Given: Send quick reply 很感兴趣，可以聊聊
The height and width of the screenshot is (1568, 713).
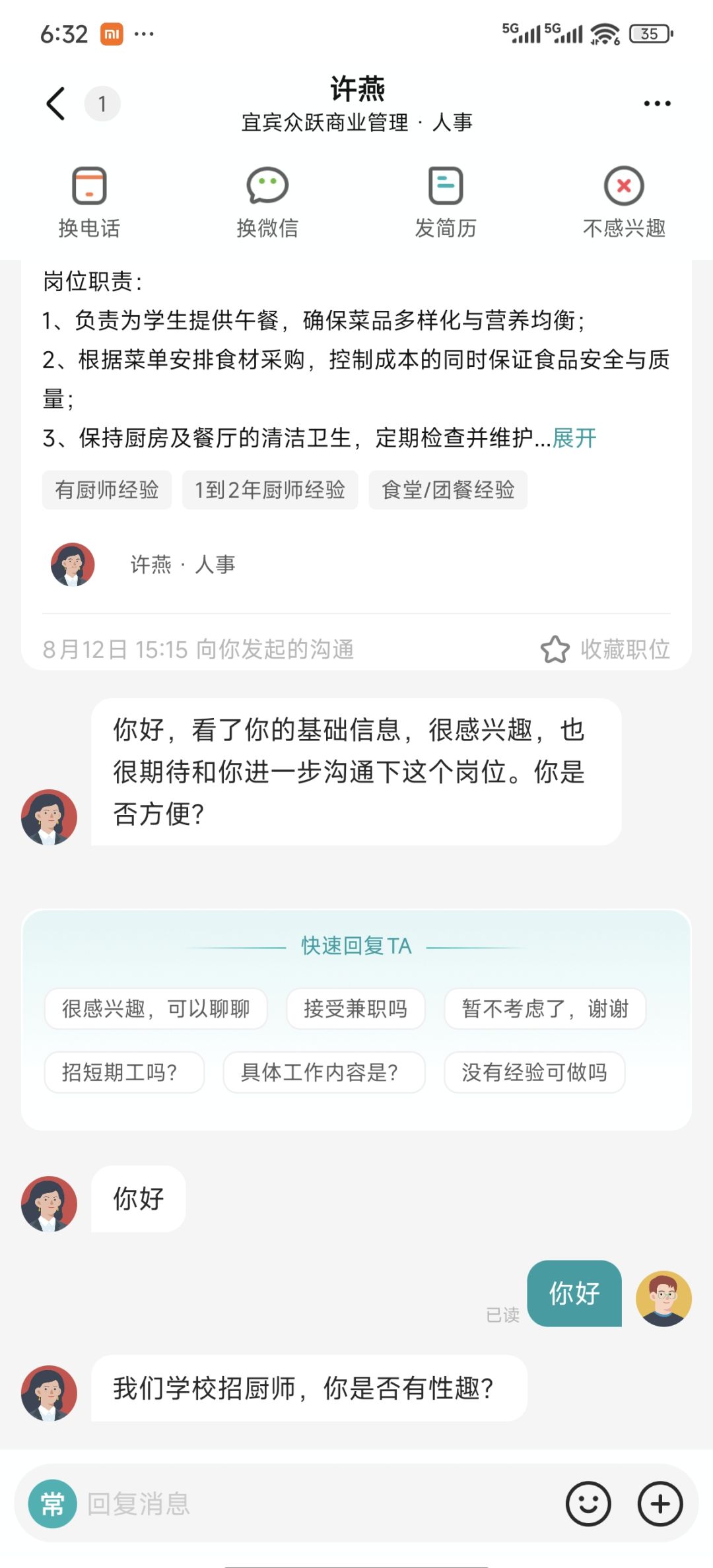Looking at the screenshot, I should (x=156, y=1008).
